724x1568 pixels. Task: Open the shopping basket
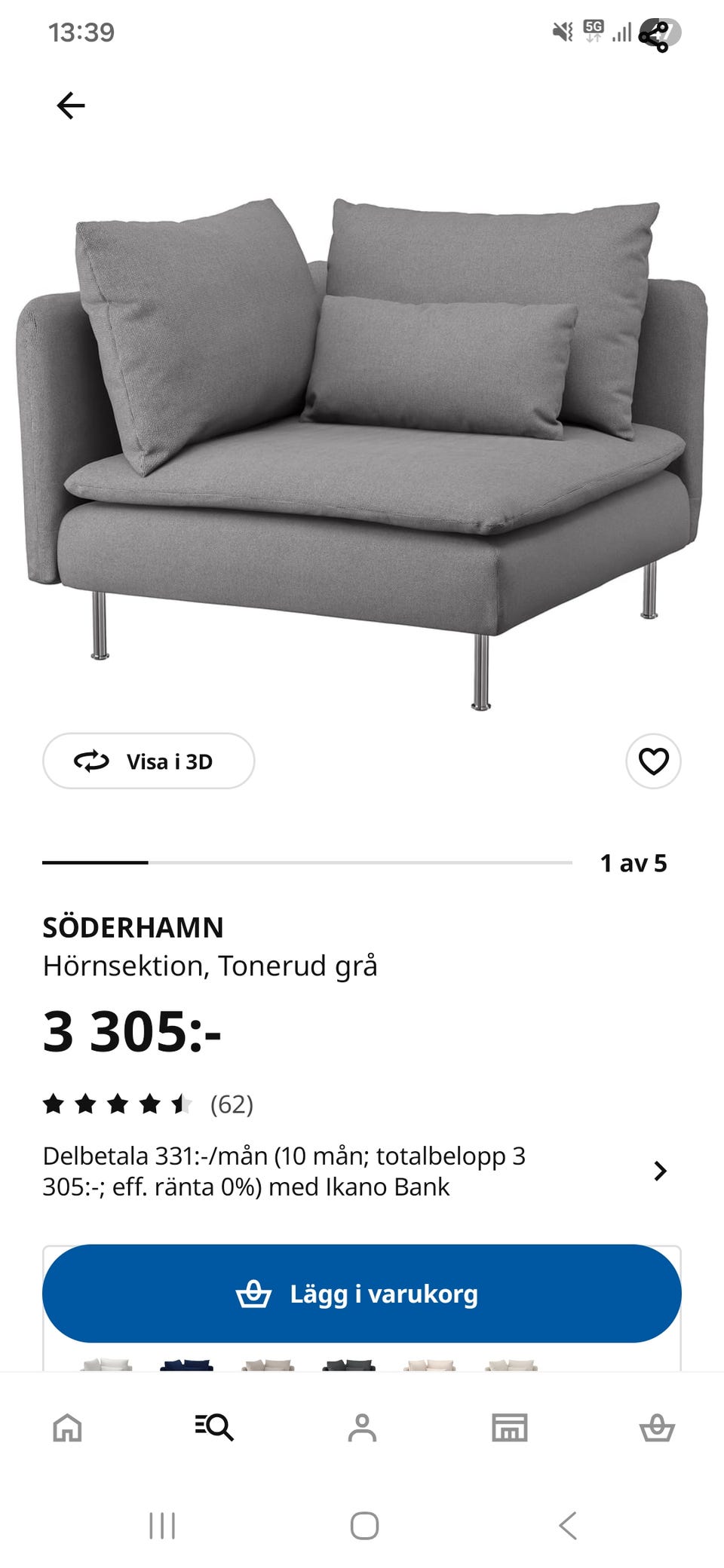658,1427
